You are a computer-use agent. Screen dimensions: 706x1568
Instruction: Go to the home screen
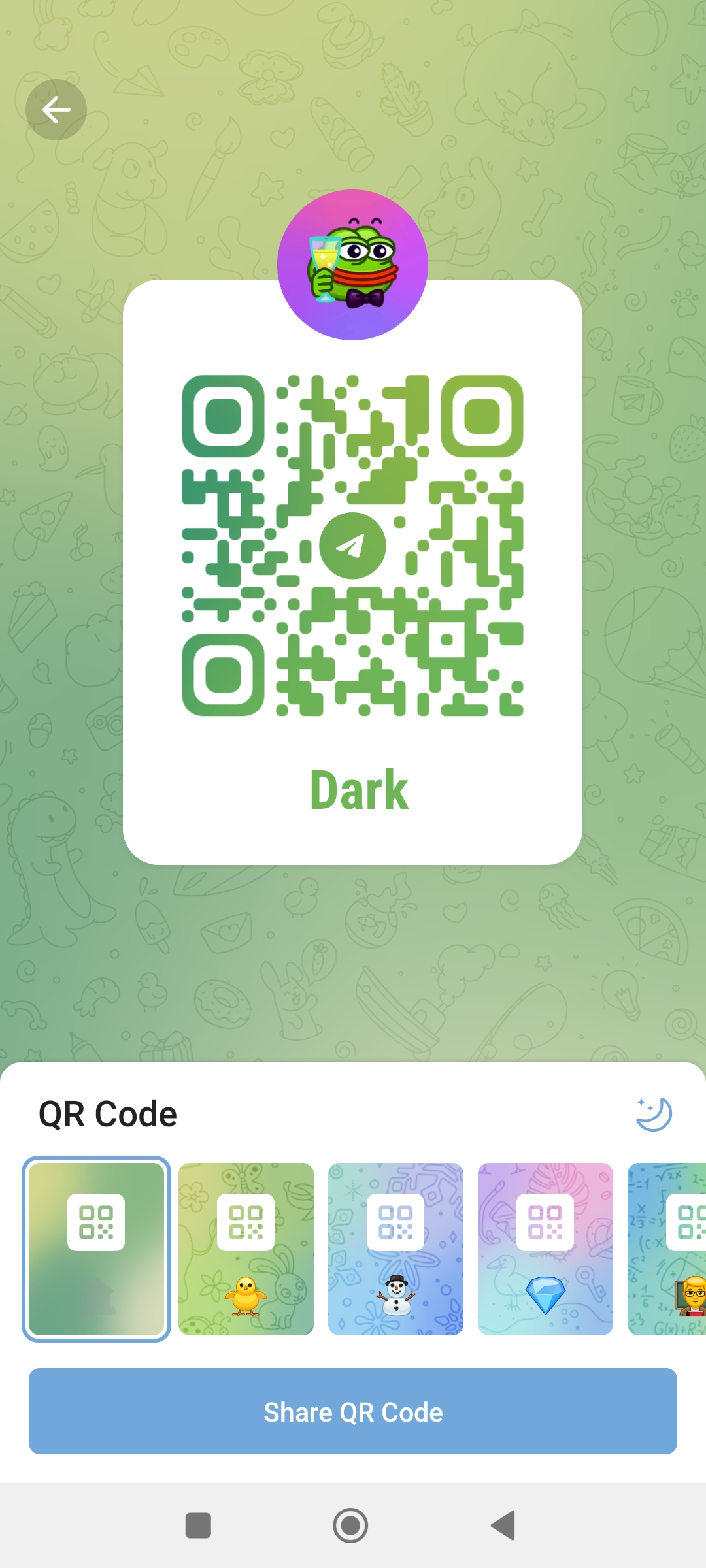pos(350,1526)
